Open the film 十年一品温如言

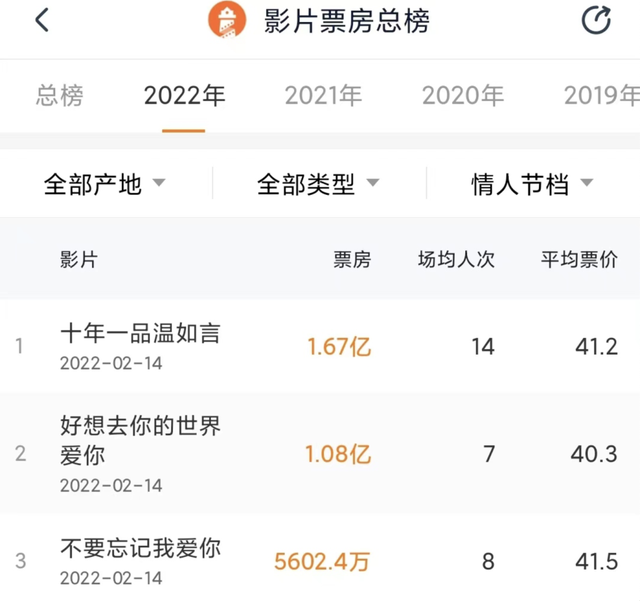click(x=140, y=334)
